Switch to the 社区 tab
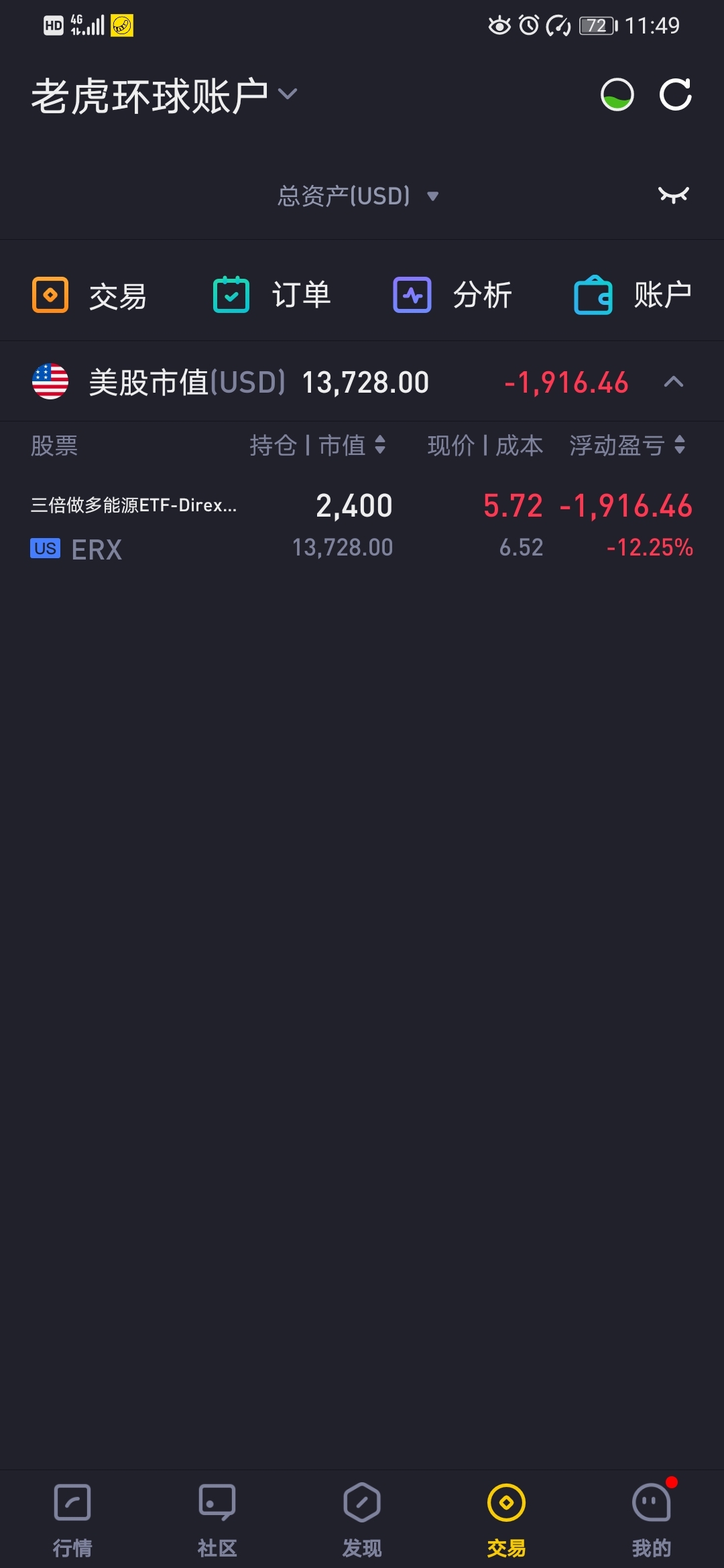Image resolution: width=724 pixels, height=1568 pixels. (217, 1520)
